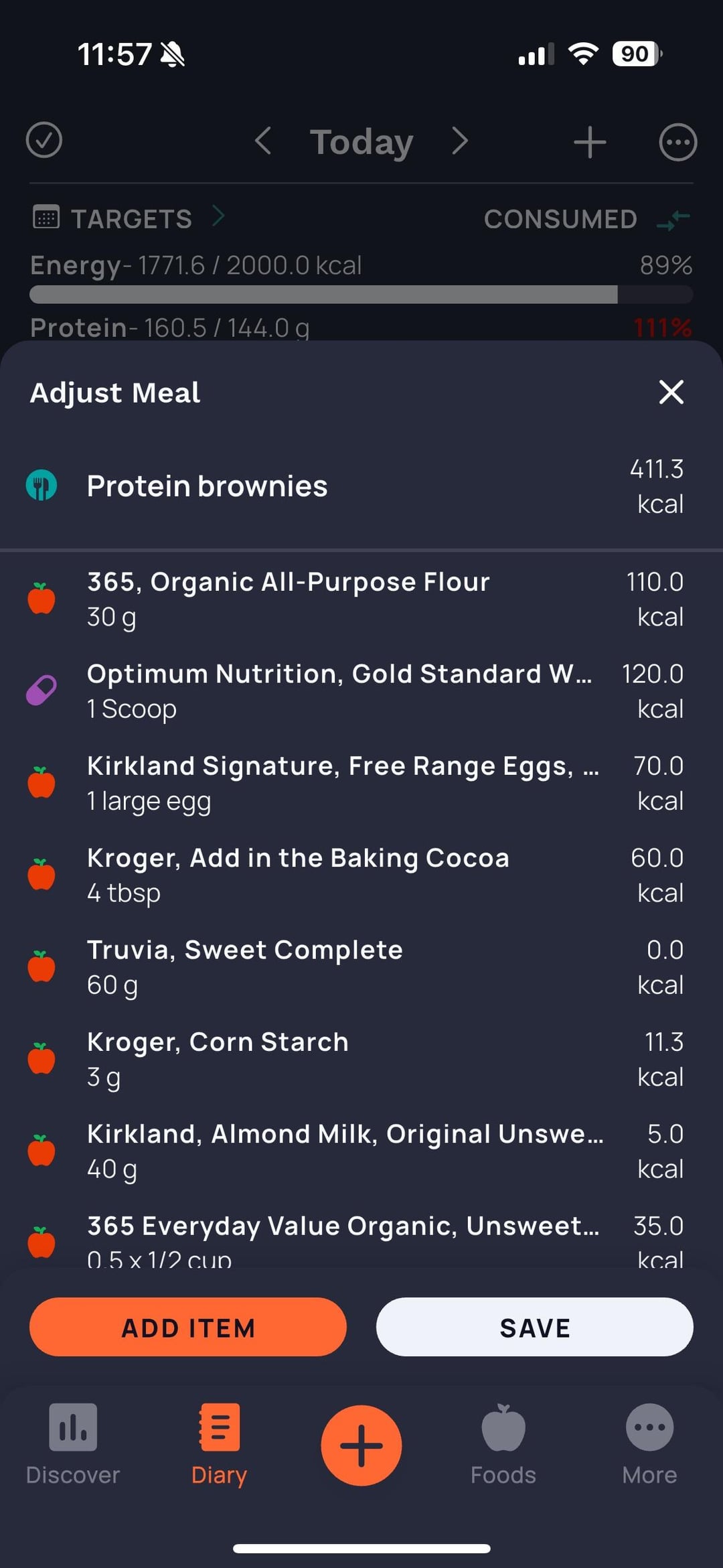The image size is (723, 1568).
Task: Tap the ADD ITEM button
Action: tap(188, 1327)
